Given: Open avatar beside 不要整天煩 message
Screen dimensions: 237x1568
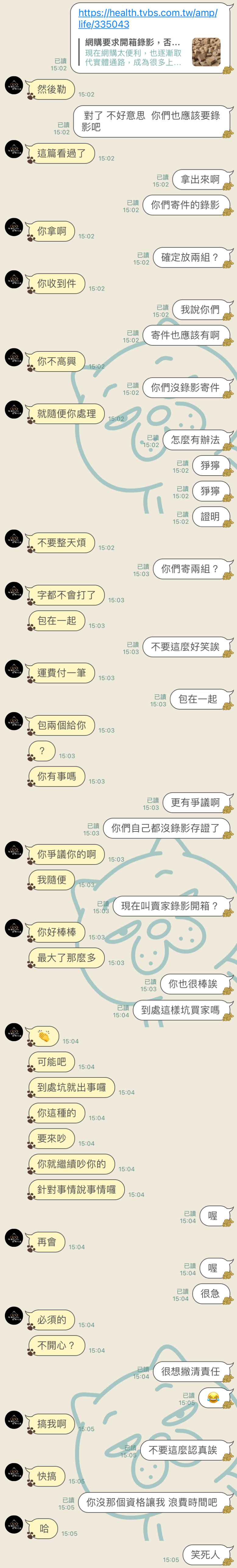Looking at the screenshot, I should 14,539.
